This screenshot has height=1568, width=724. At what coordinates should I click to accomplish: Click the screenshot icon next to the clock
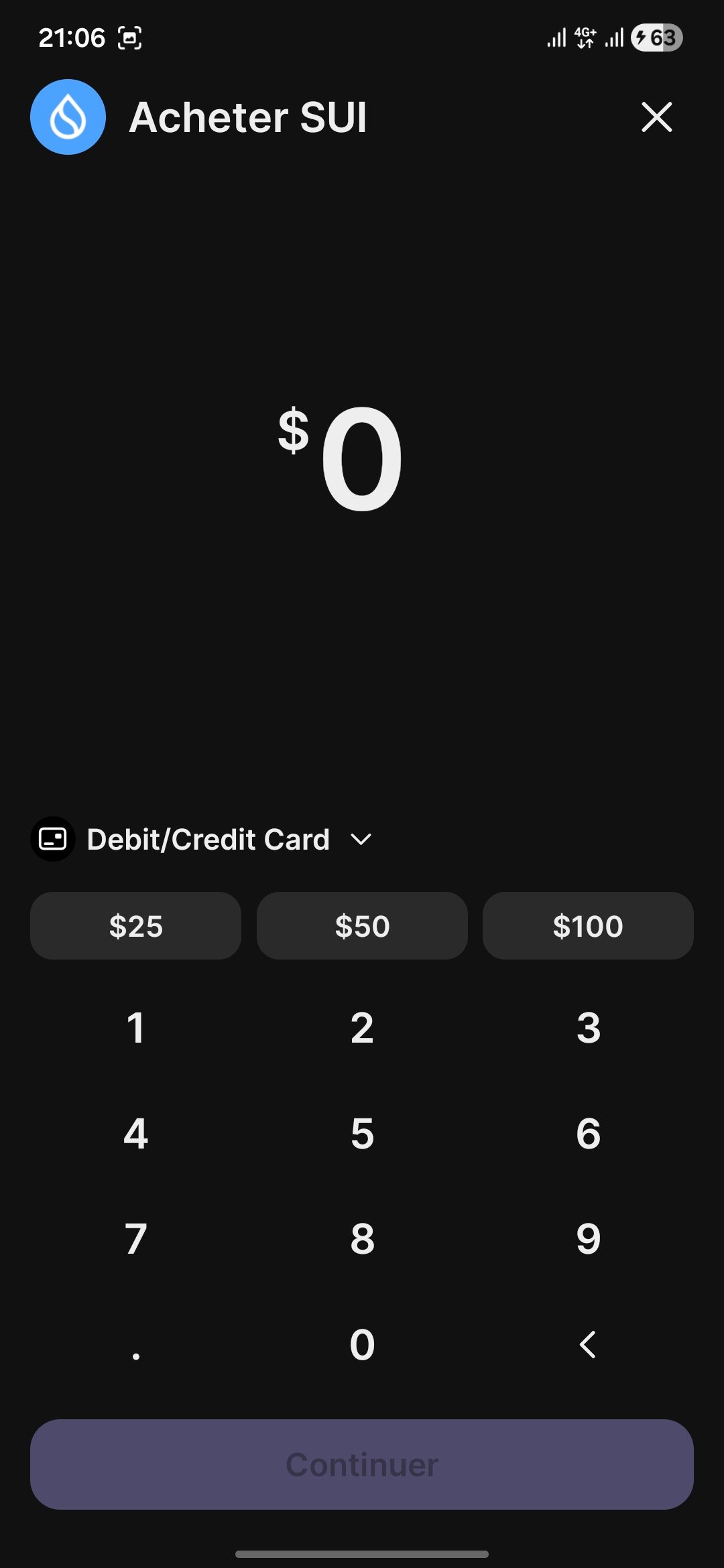click(129, 38)
